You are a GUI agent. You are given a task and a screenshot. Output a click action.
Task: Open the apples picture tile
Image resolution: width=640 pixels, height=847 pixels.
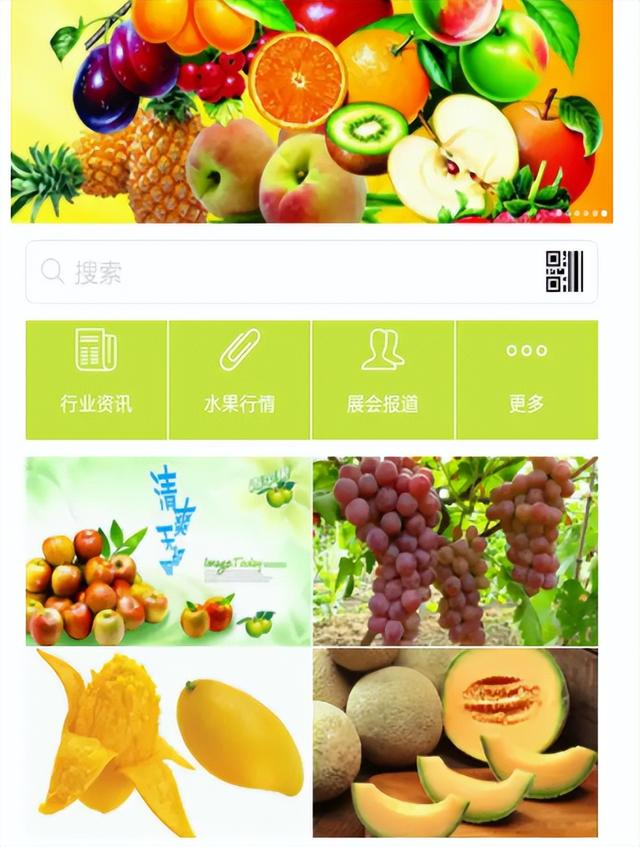click(168, 551)
